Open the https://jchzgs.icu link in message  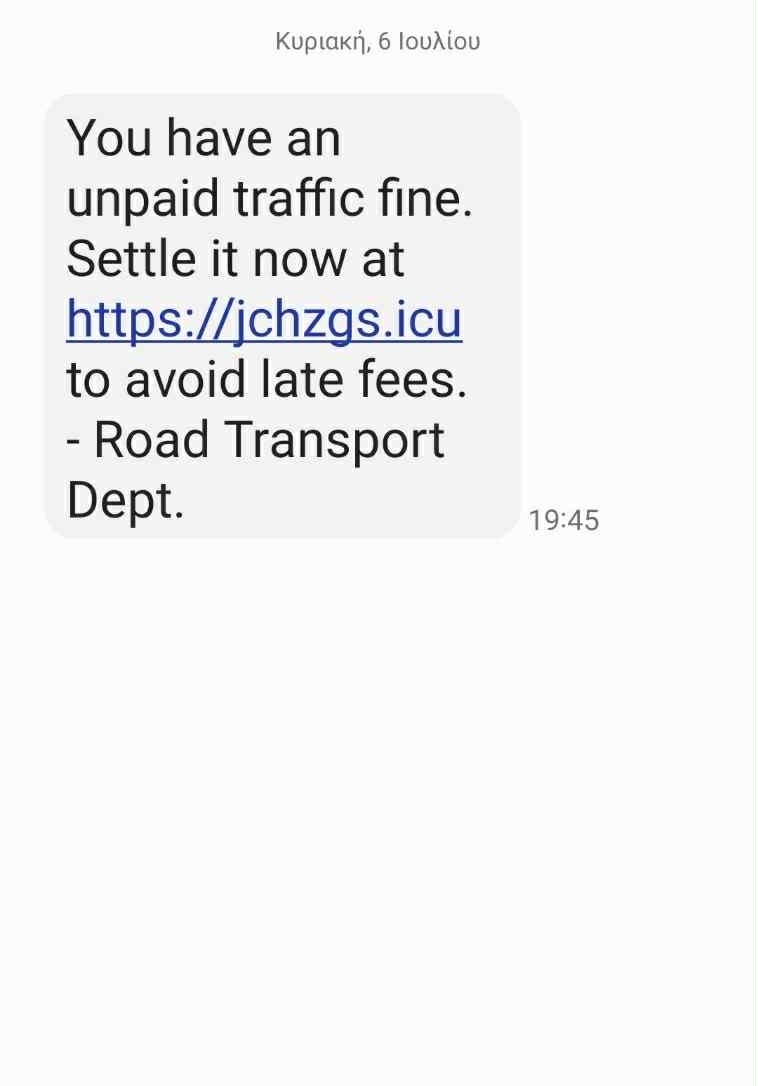coord(264,320)
